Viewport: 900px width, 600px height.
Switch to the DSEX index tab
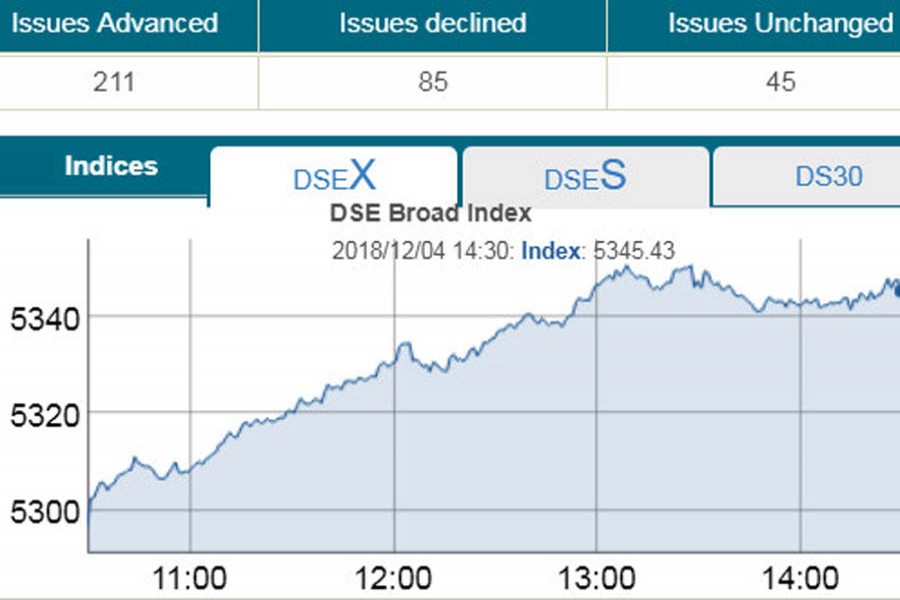334,177
